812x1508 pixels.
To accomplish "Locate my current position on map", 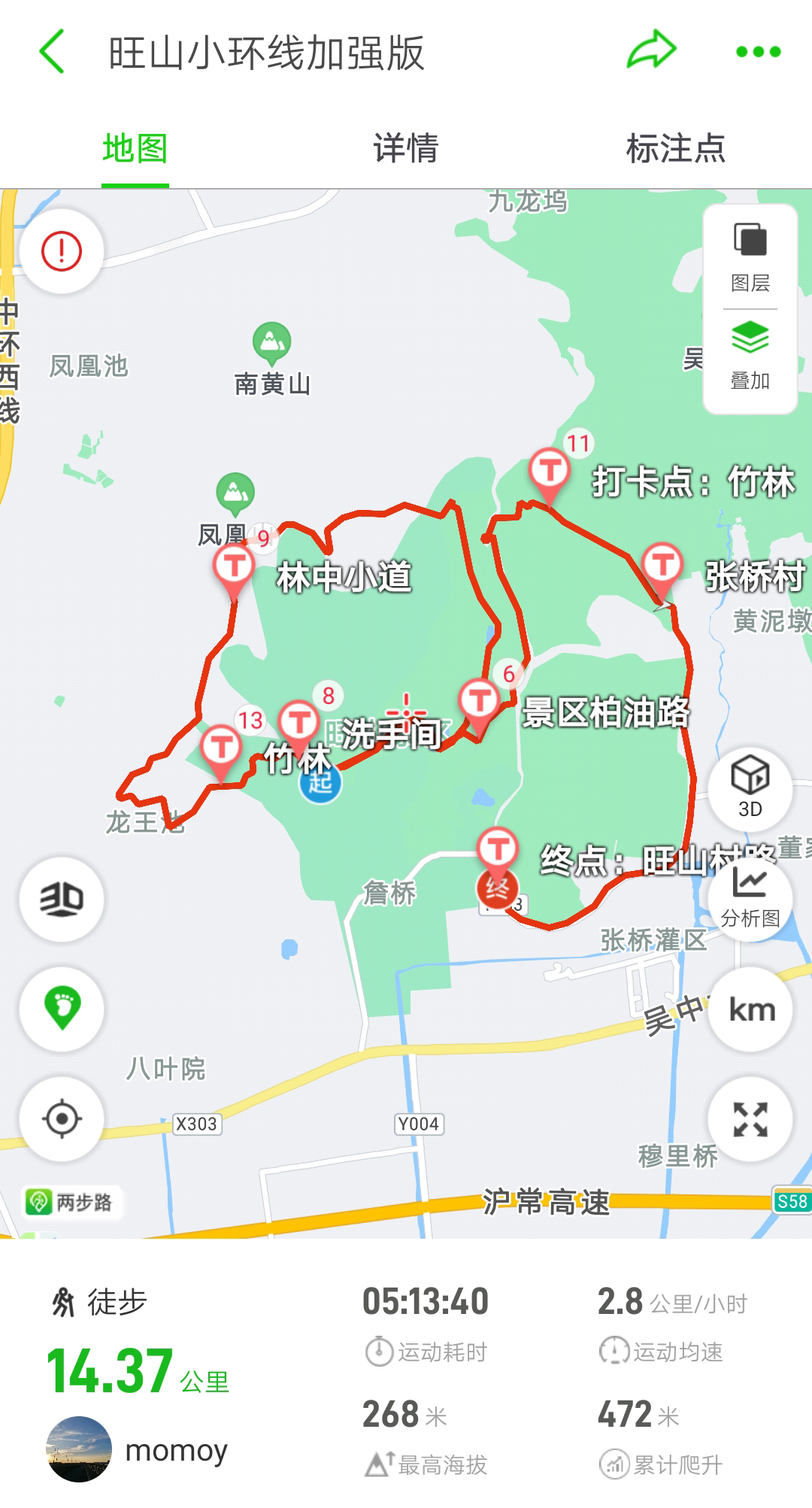I will [x=62, y=1118].
